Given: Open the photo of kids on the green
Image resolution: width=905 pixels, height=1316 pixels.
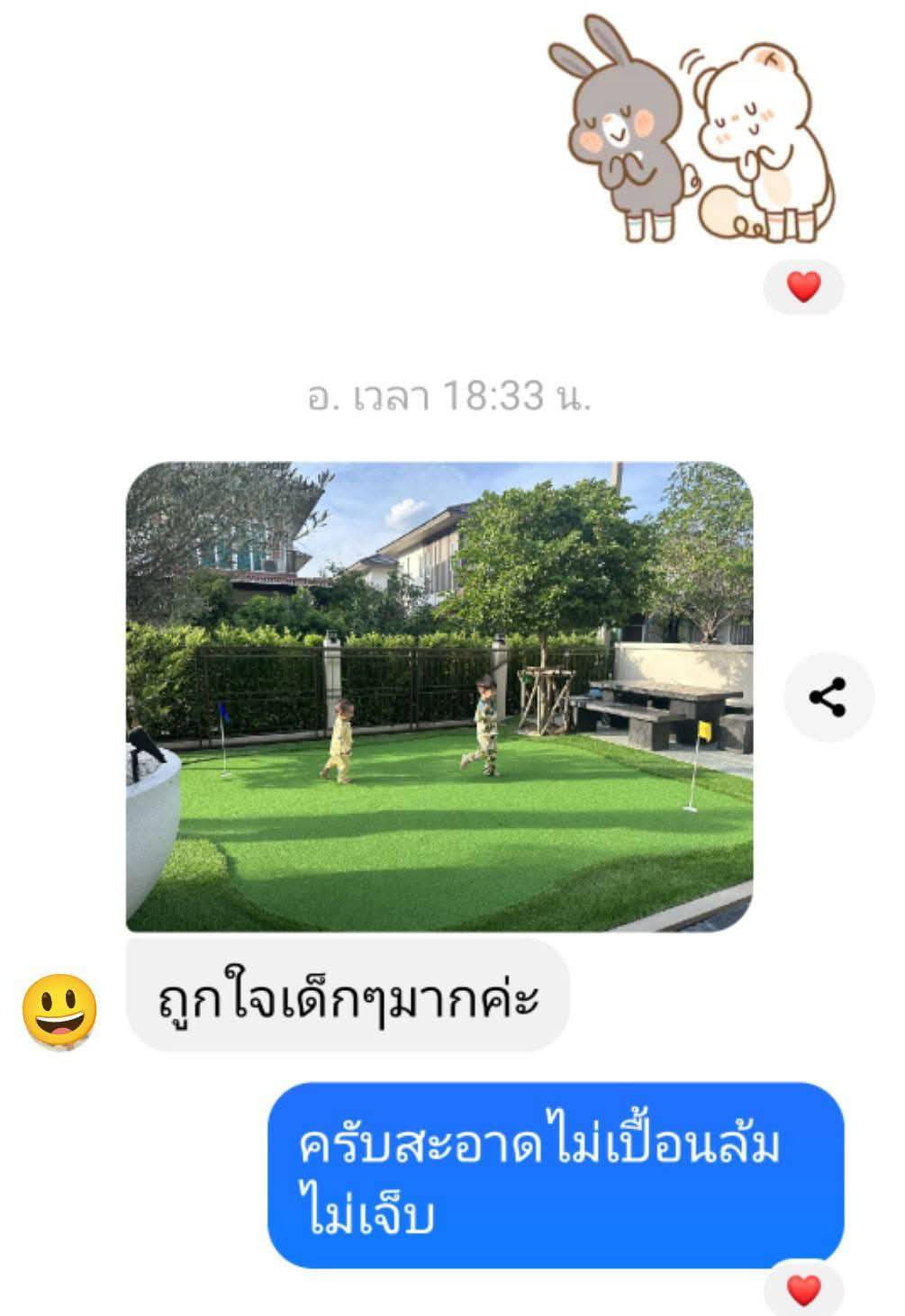Looking at the screenshot, I should pyautogui.click(x=439, y=696).
